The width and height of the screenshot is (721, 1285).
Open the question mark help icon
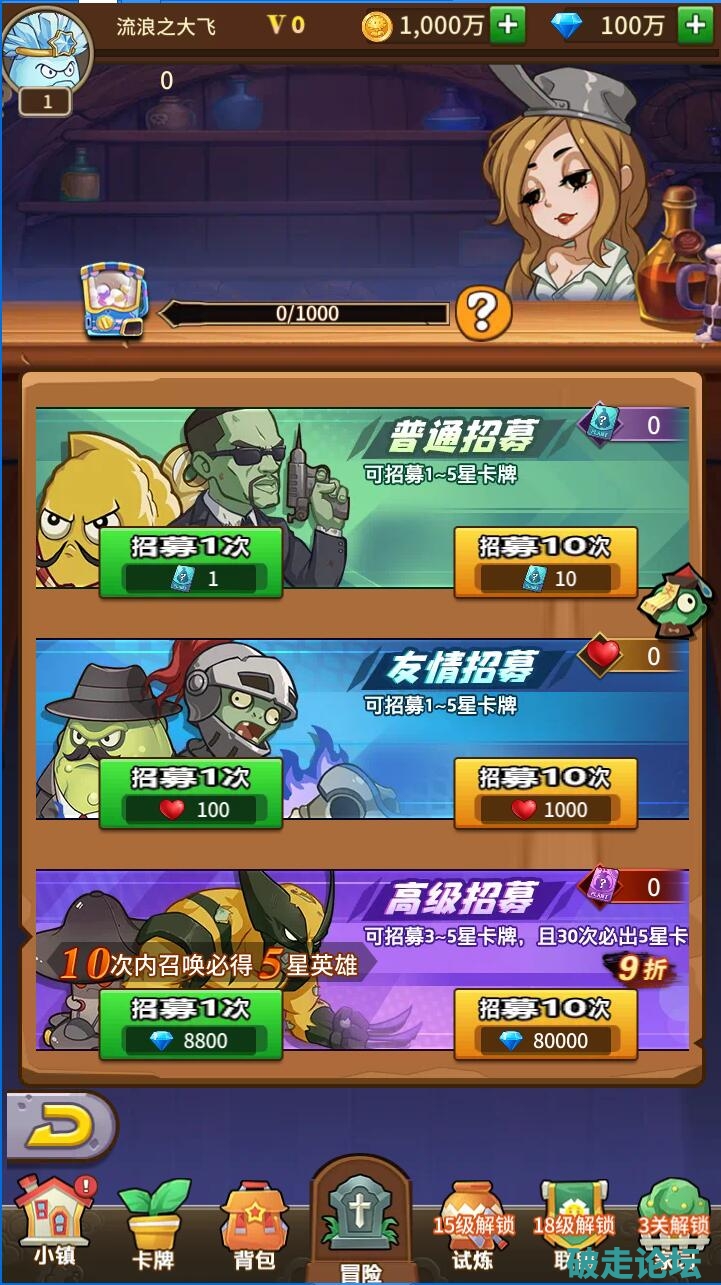pyautogui.click(x=483, y=314)
